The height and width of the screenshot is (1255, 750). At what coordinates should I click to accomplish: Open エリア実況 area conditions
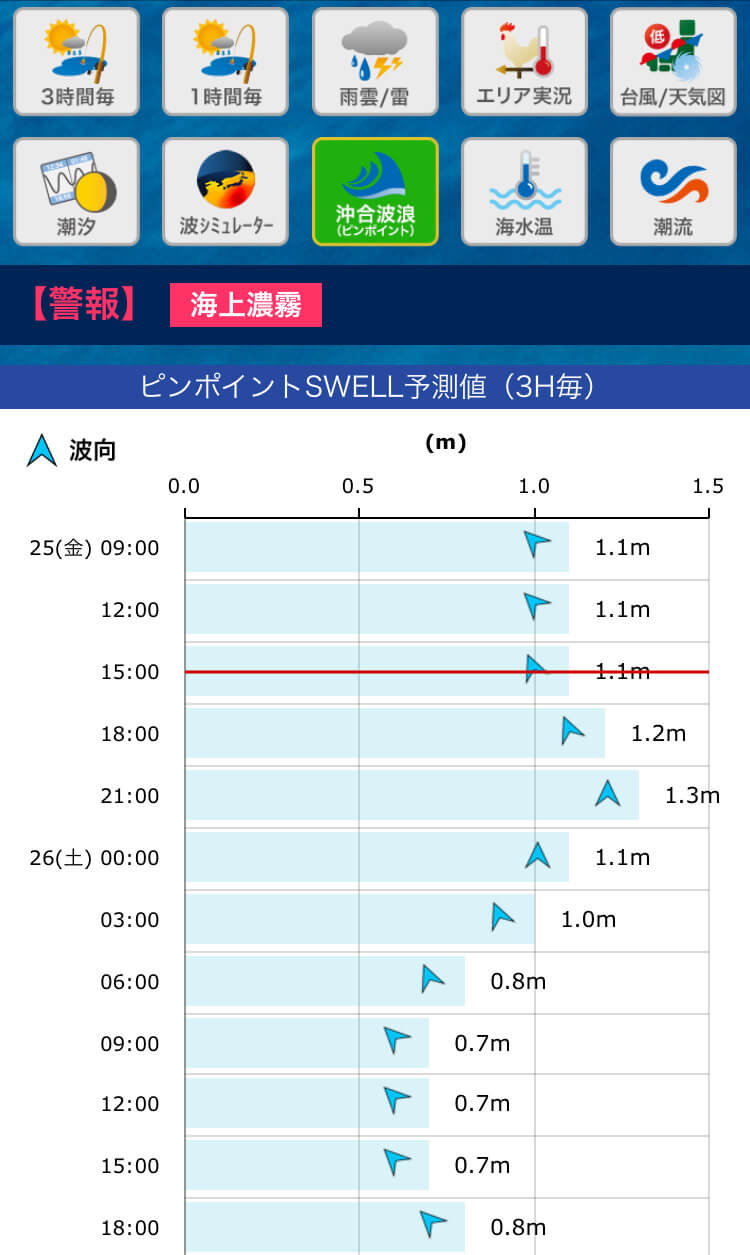(524, 61)
